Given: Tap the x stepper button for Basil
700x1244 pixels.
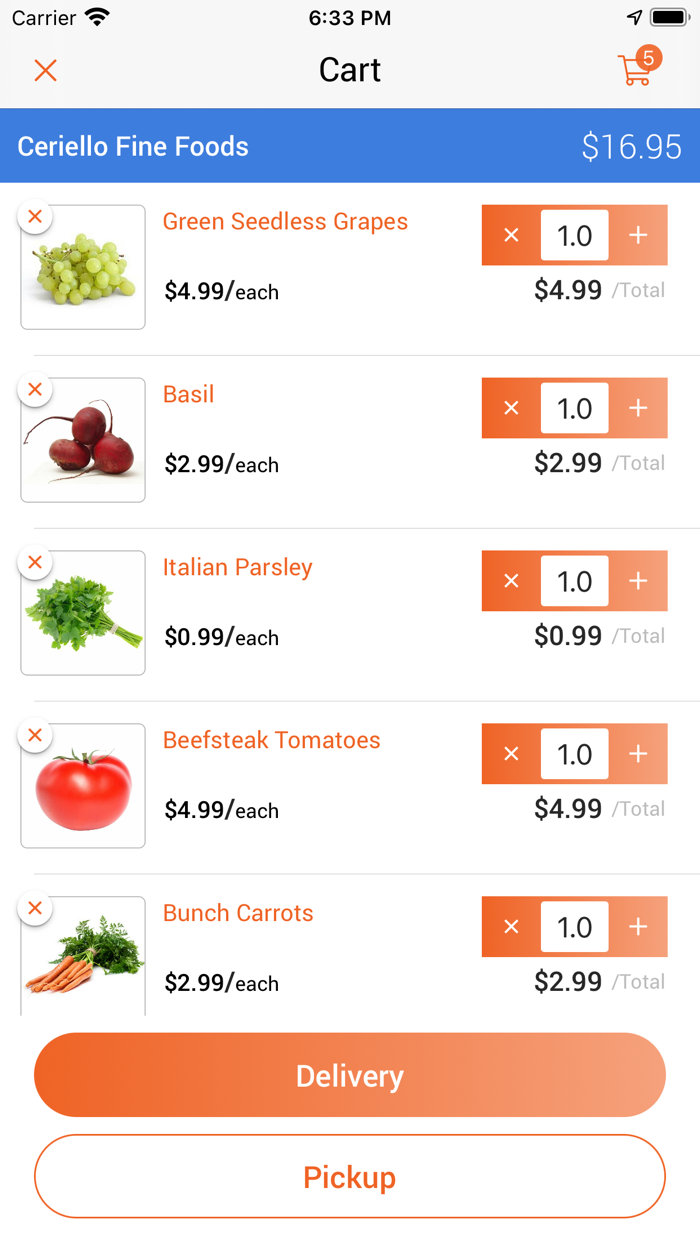Looking at the screenshot, I should pos(511,409).
